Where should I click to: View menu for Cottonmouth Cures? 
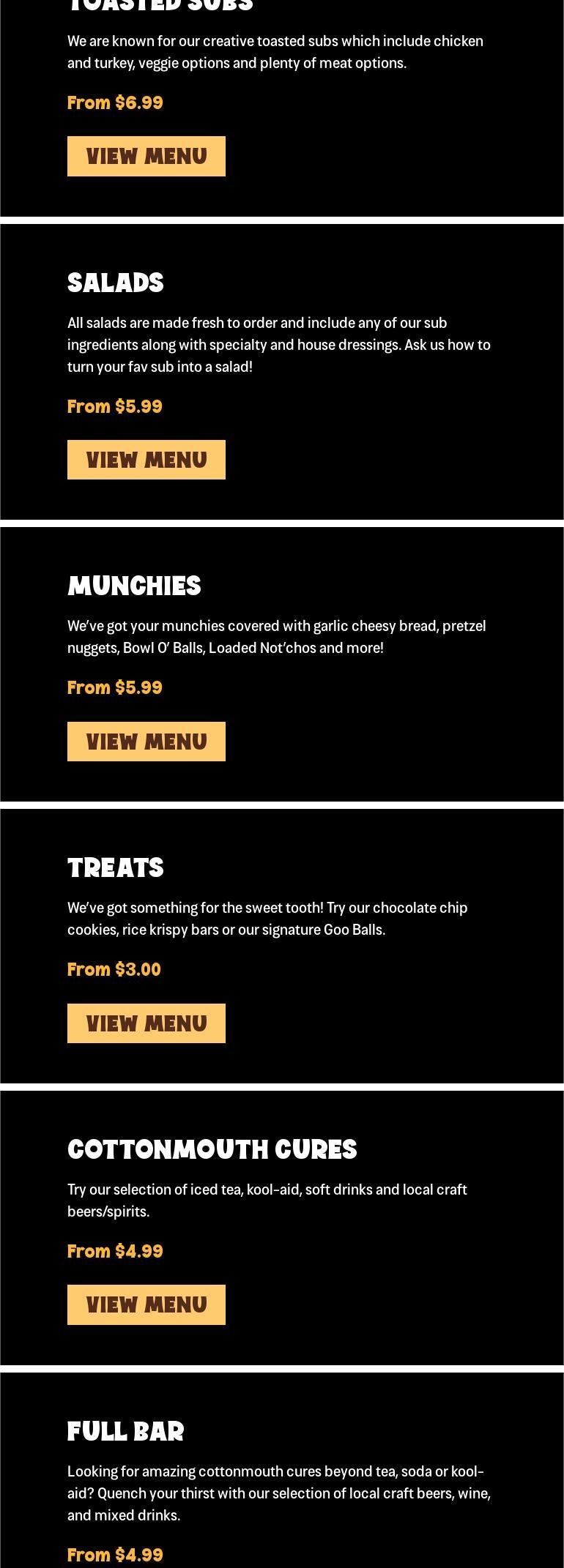(146, 1304)
